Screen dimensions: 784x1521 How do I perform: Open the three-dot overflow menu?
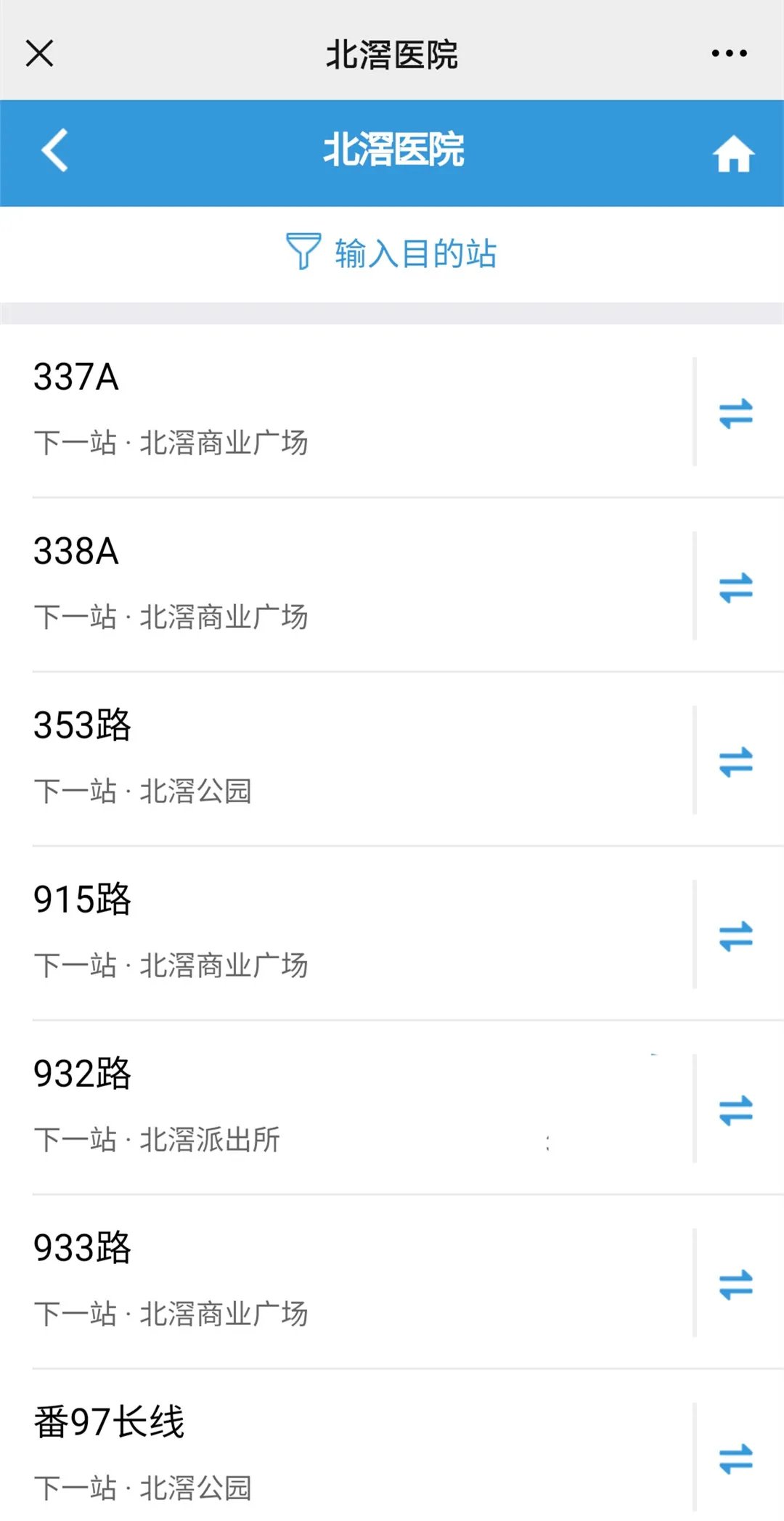coord(729,53)
